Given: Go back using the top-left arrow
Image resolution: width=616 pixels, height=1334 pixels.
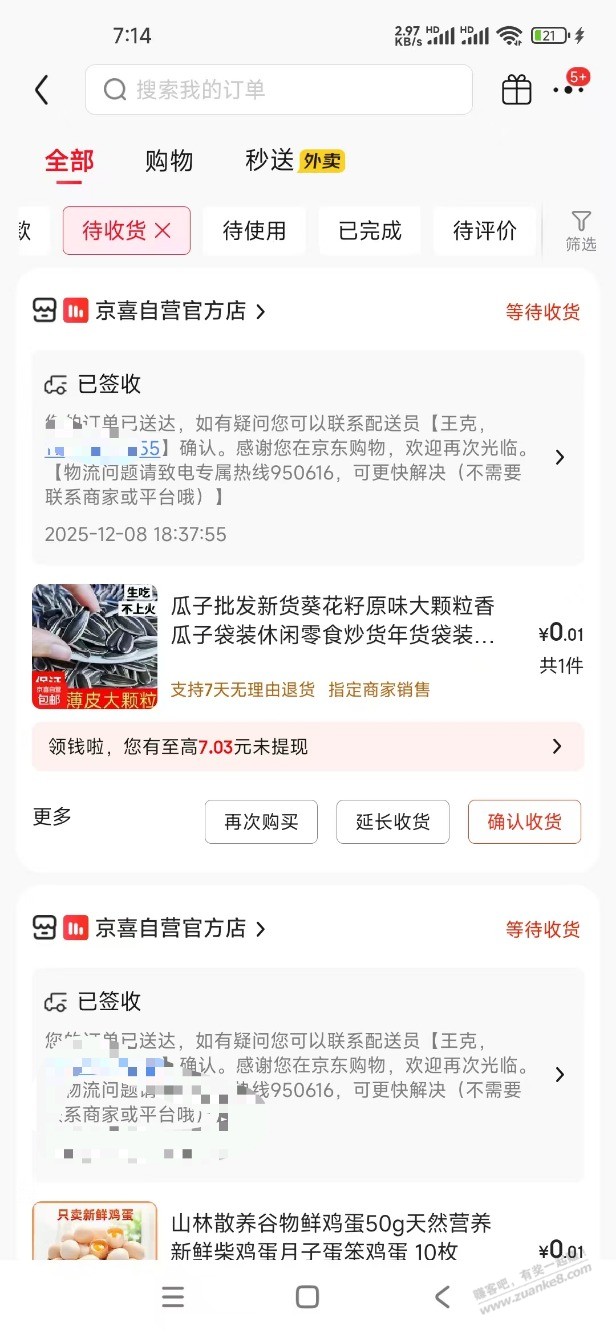Looking at the screenshot, I should 41,91.
